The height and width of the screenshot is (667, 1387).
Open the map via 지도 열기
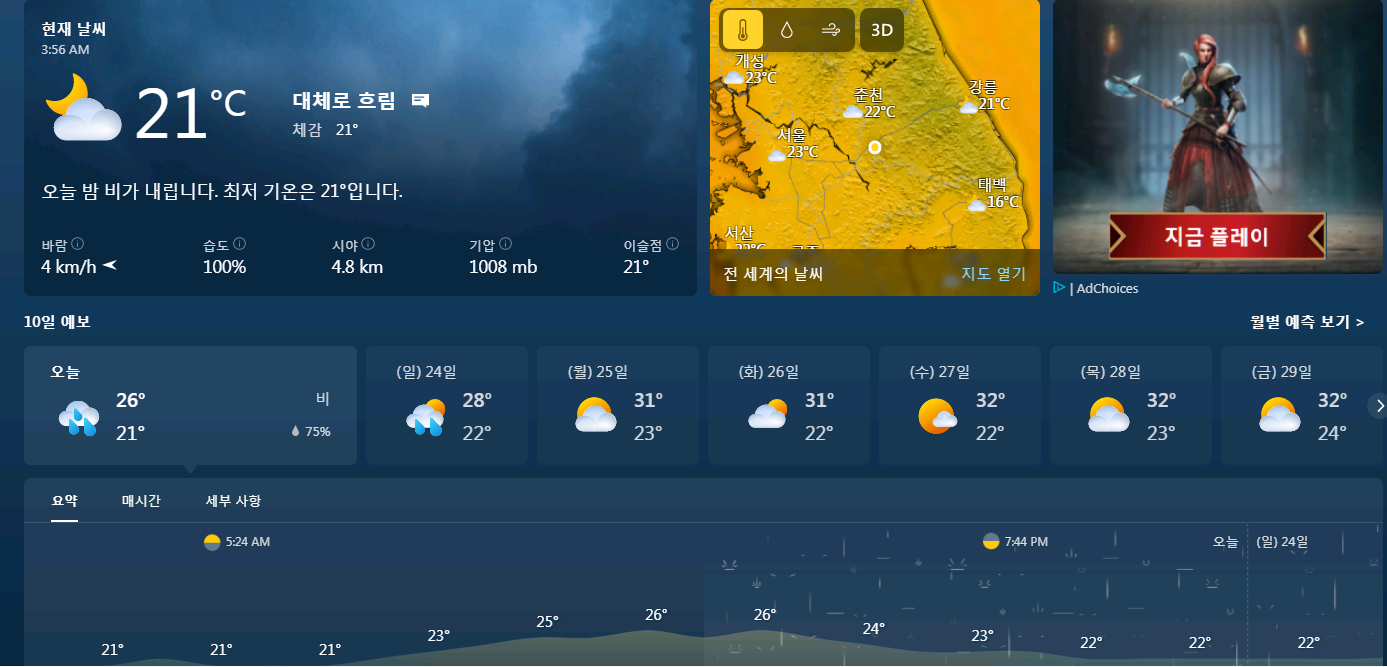point(994,274)
